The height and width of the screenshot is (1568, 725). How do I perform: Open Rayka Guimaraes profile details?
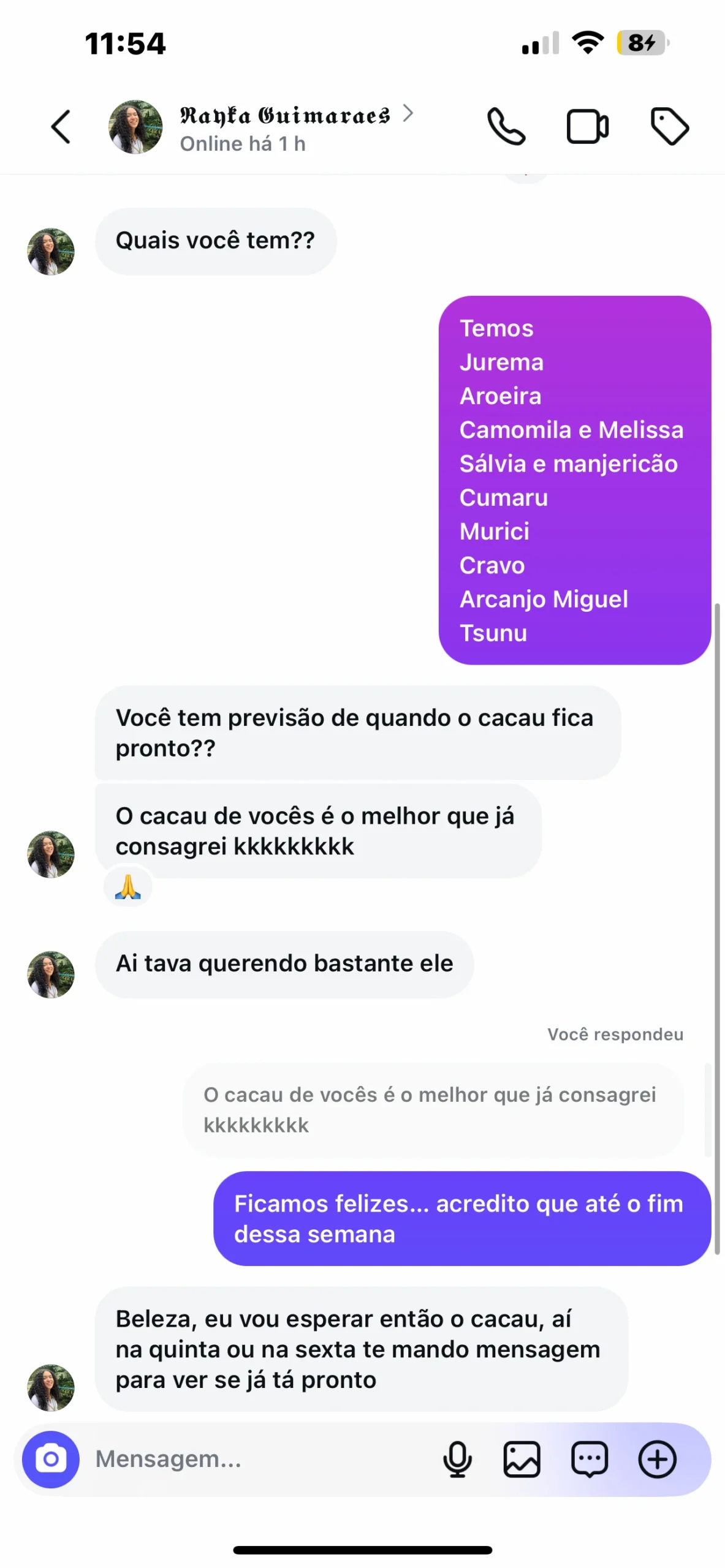click(286, 115)
